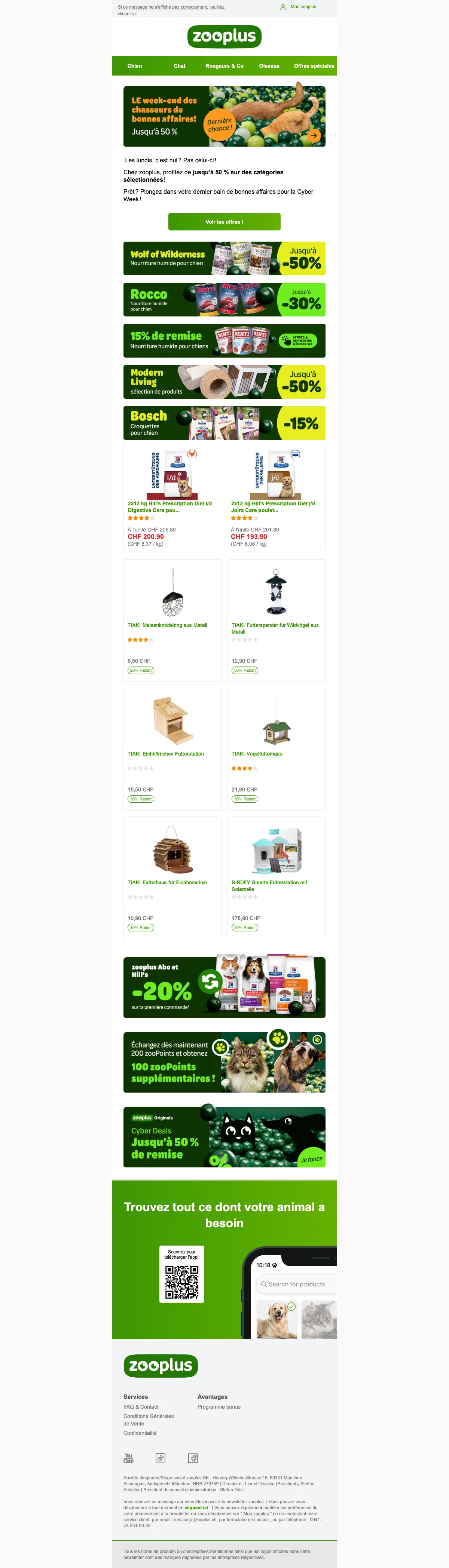Open the Rocco -30% banner
The height and width of the screenshot is (1568, 449).
[224, 300]
